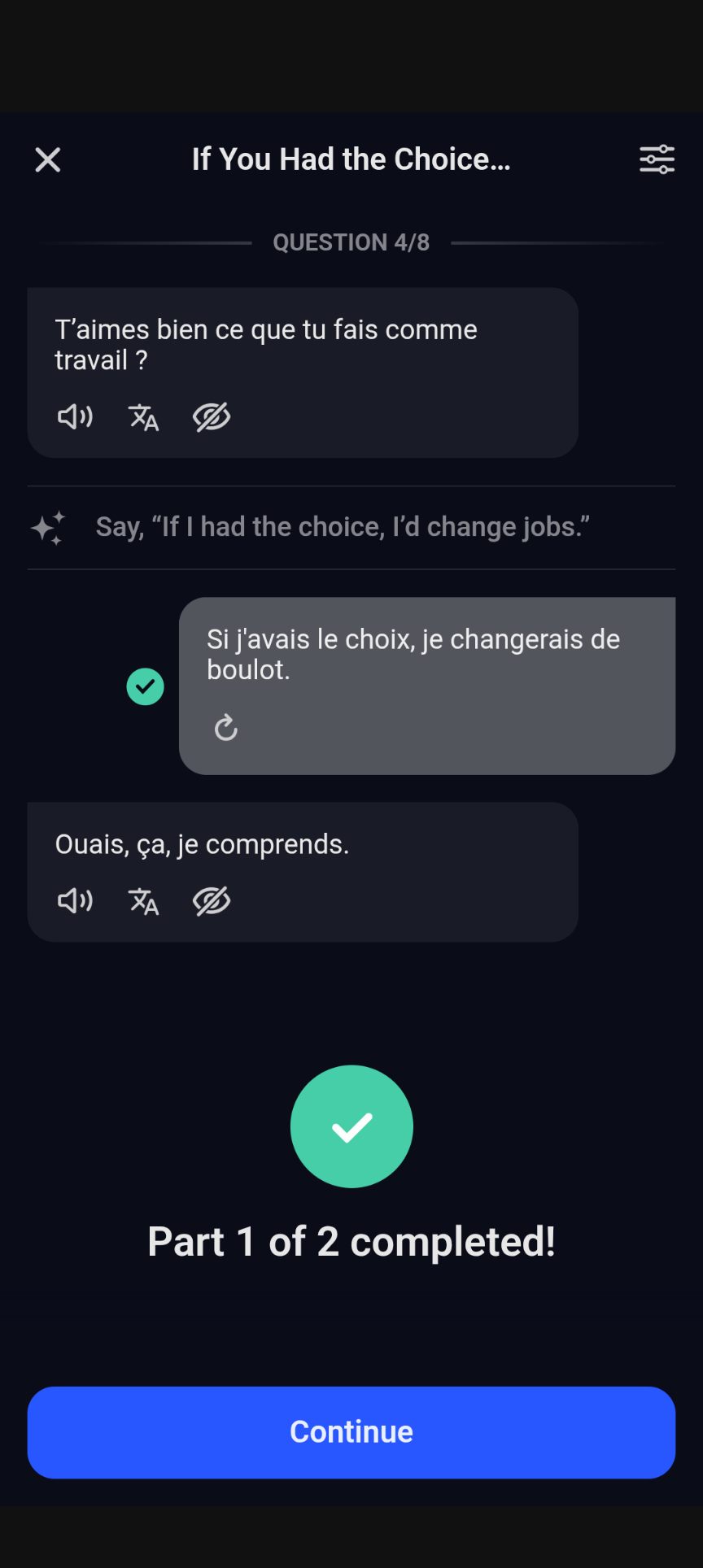Retry your spoken answer
Screen dimensions: 703x1568
click(x=225, y=727)
